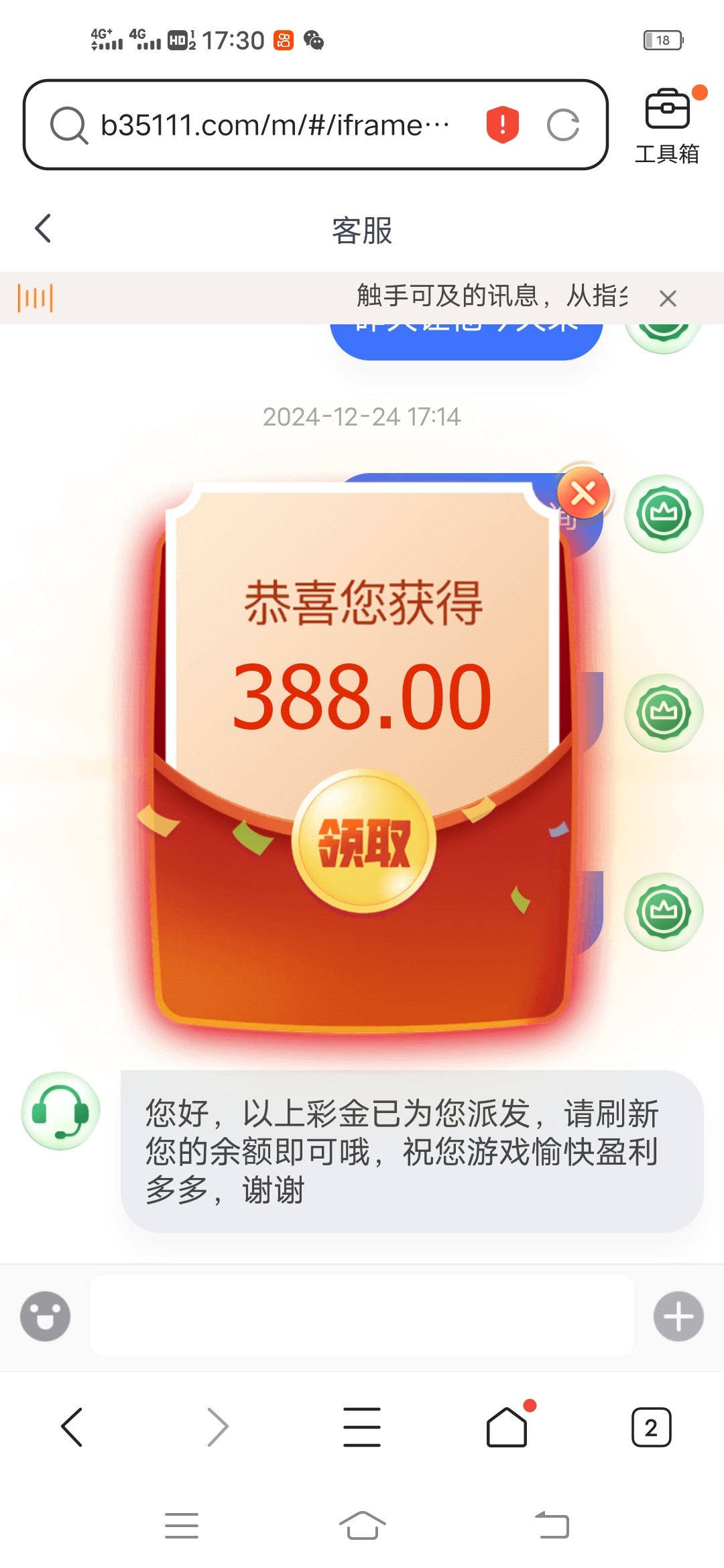Open the 工具箱 toolbox

[x=667, y=125]
